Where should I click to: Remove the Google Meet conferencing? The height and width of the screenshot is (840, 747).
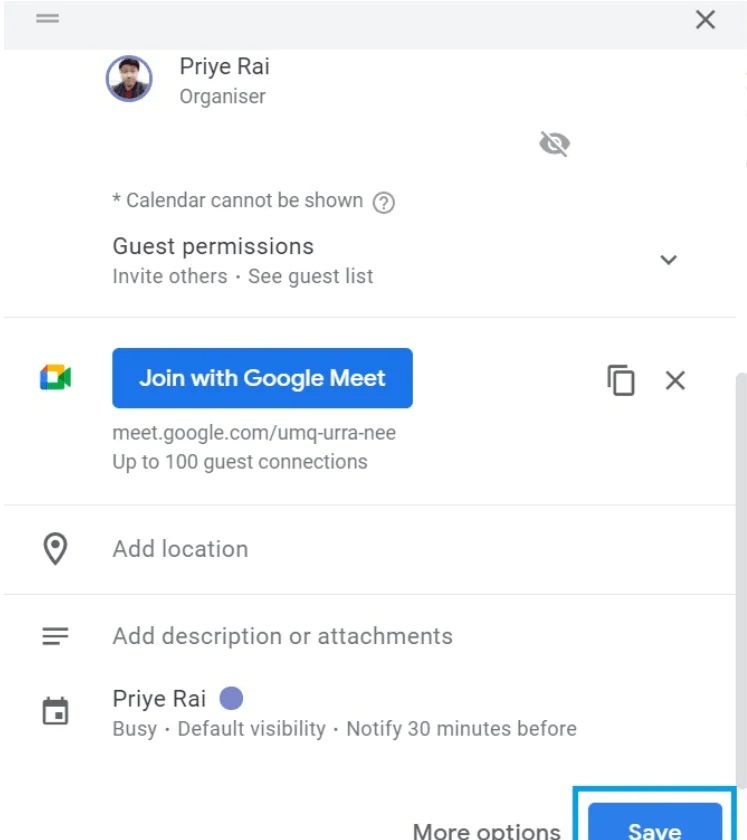pyautogui.click(x=676, y=380)
